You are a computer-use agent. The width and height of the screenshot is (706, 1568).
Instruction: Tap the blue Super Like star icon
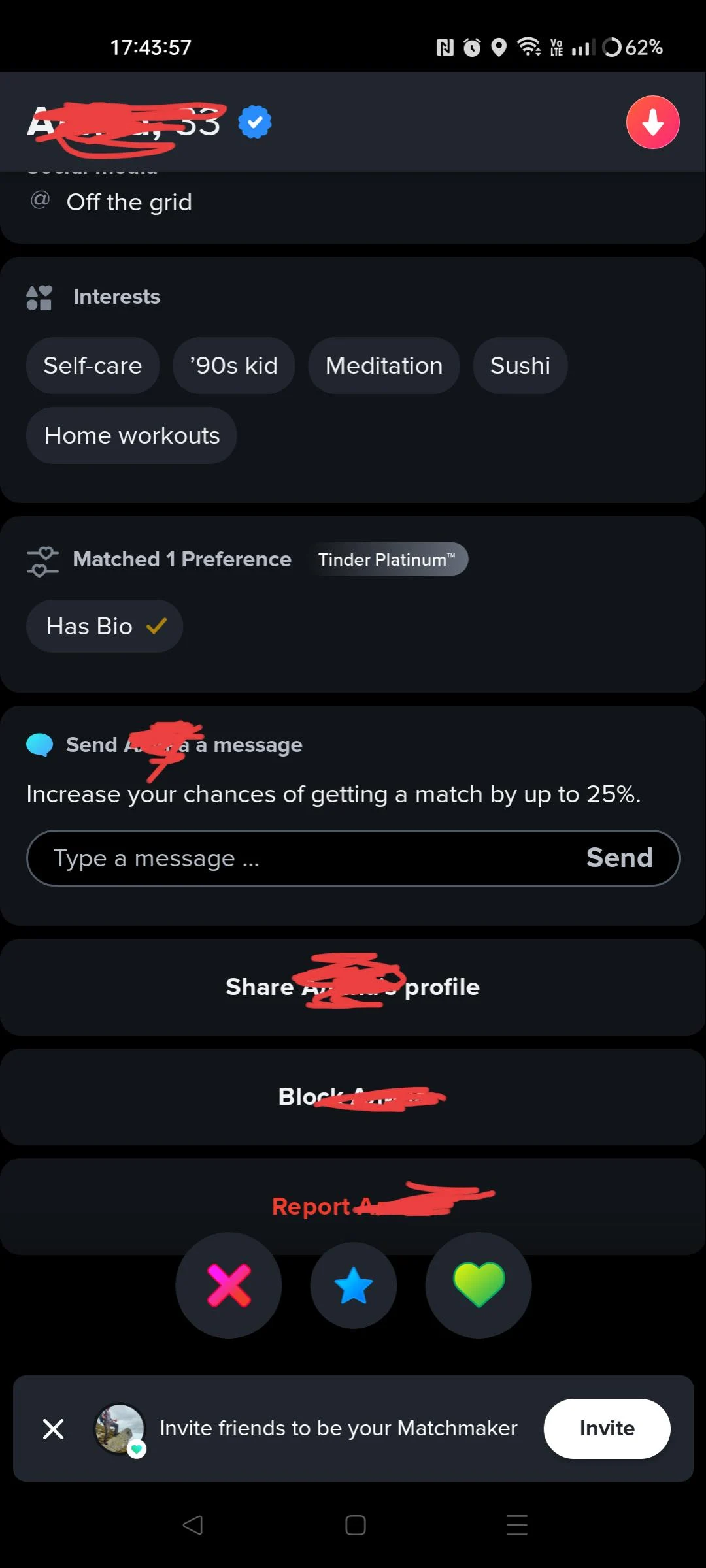pyautogui.click(x=353, y=1284)
